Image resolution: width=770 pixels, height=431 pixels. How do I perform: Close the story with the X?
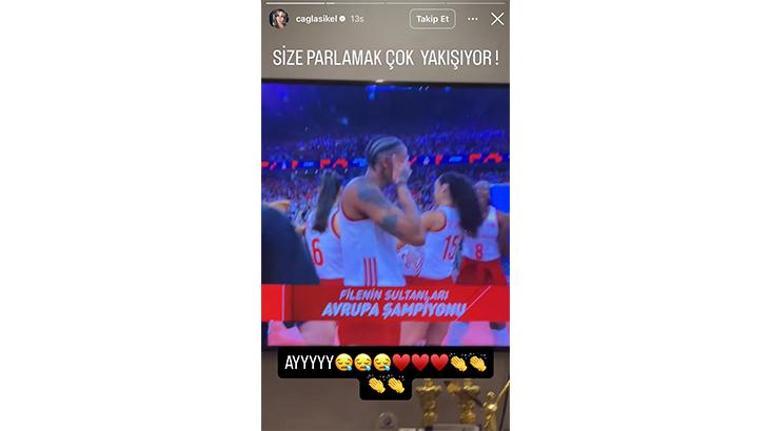pyautogui.click(x=497, y=19)
